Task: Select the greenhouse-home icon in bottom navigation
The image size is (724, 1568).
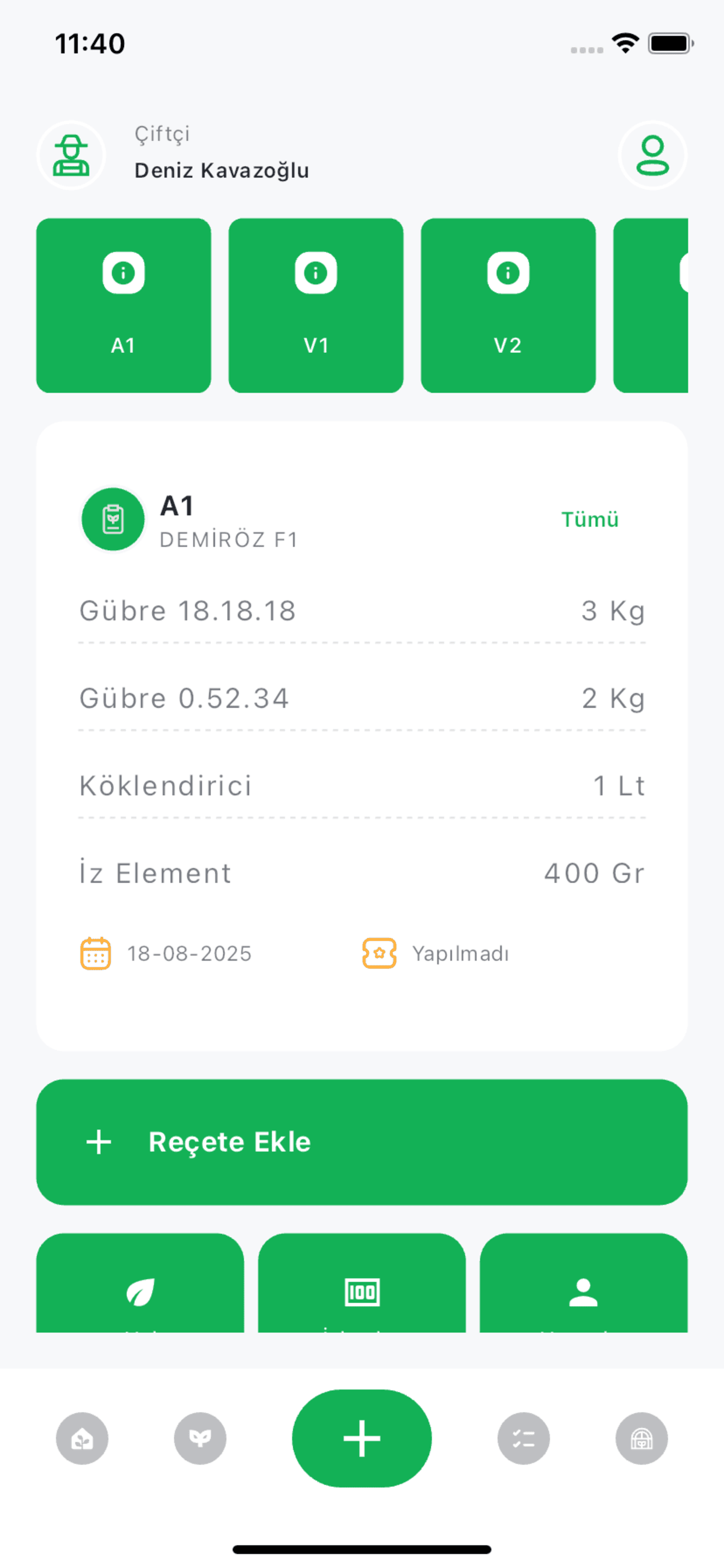Action: click(x=82, y=1438)
